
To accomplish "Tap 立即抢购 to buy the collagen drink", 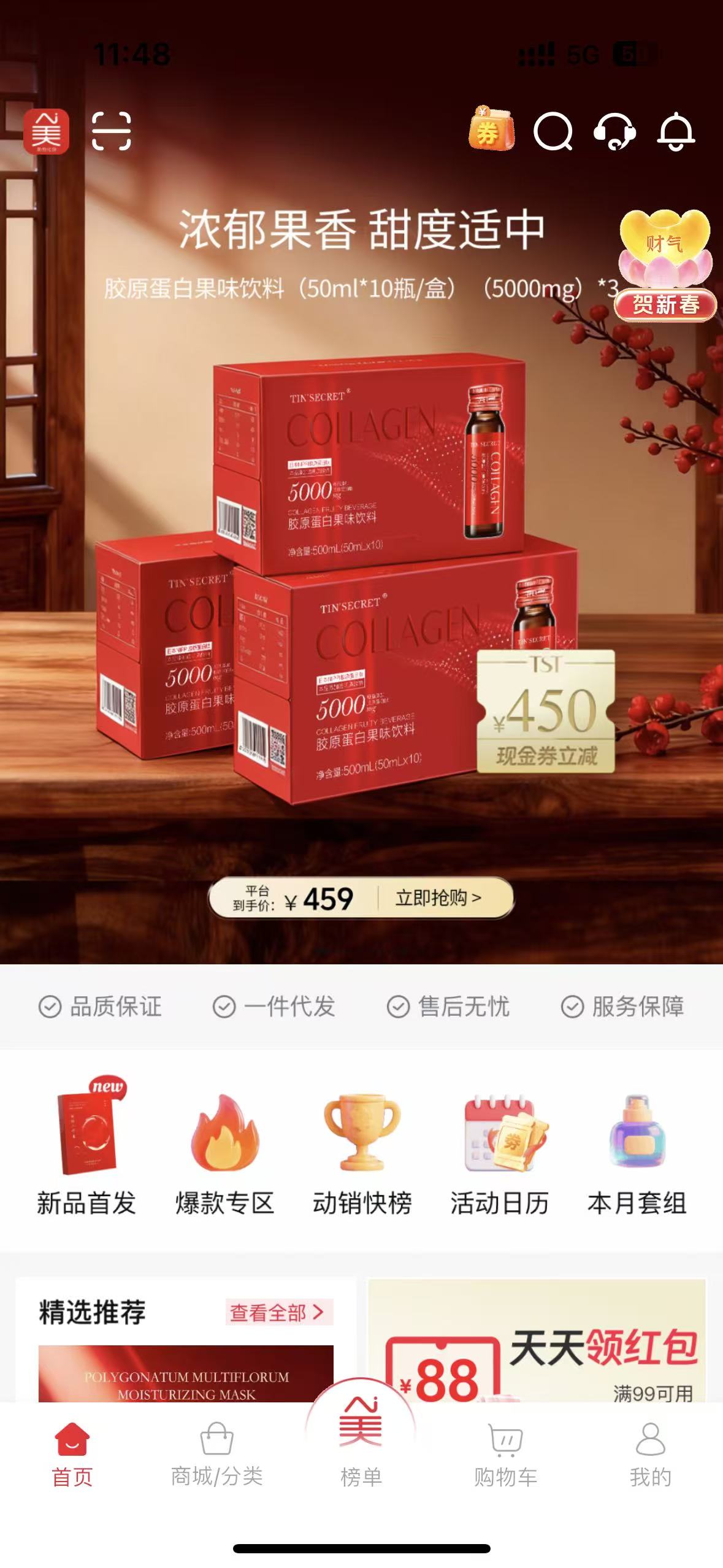I will [x=438, y=898].
